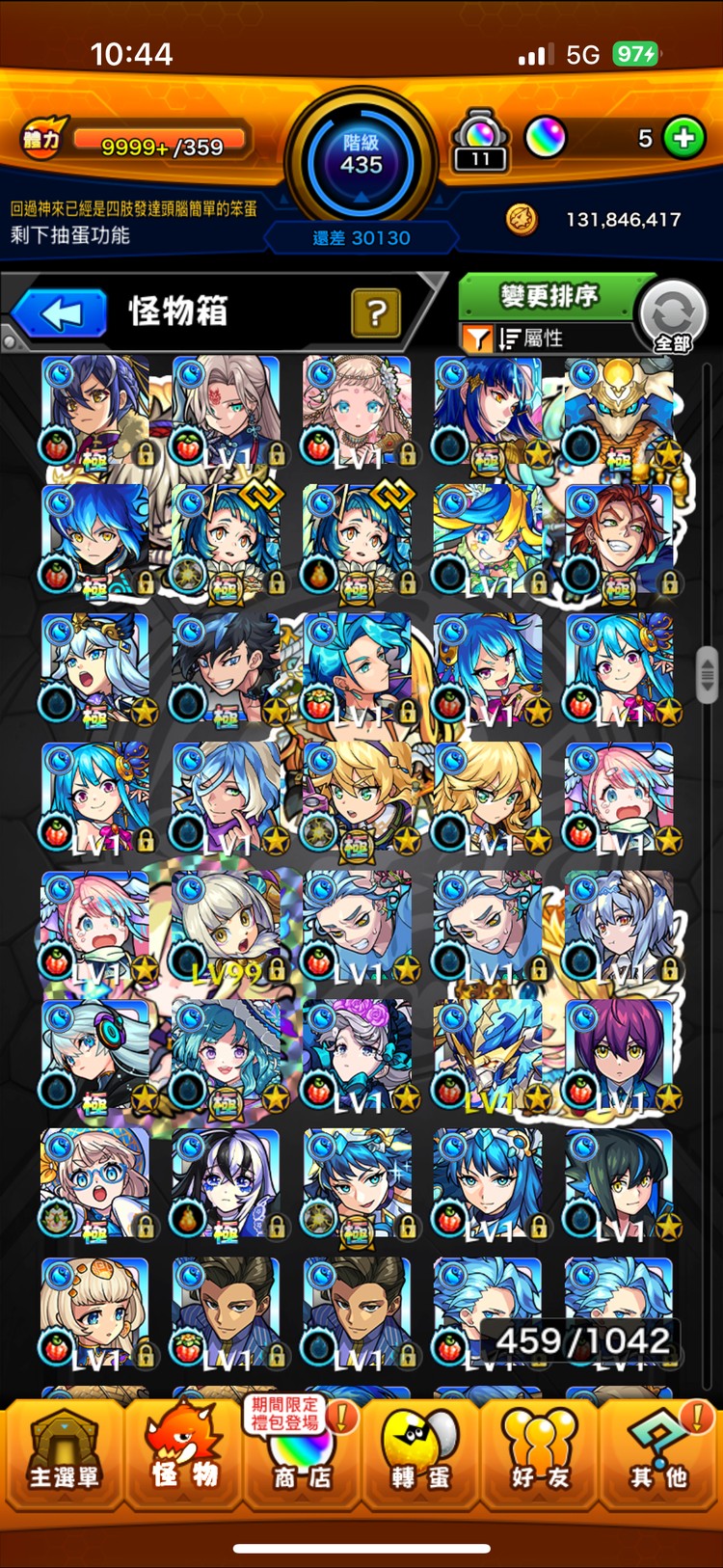Toggle the 全部 refresh filter button
The image size is (723, 1568).
(x=673, y=316)
